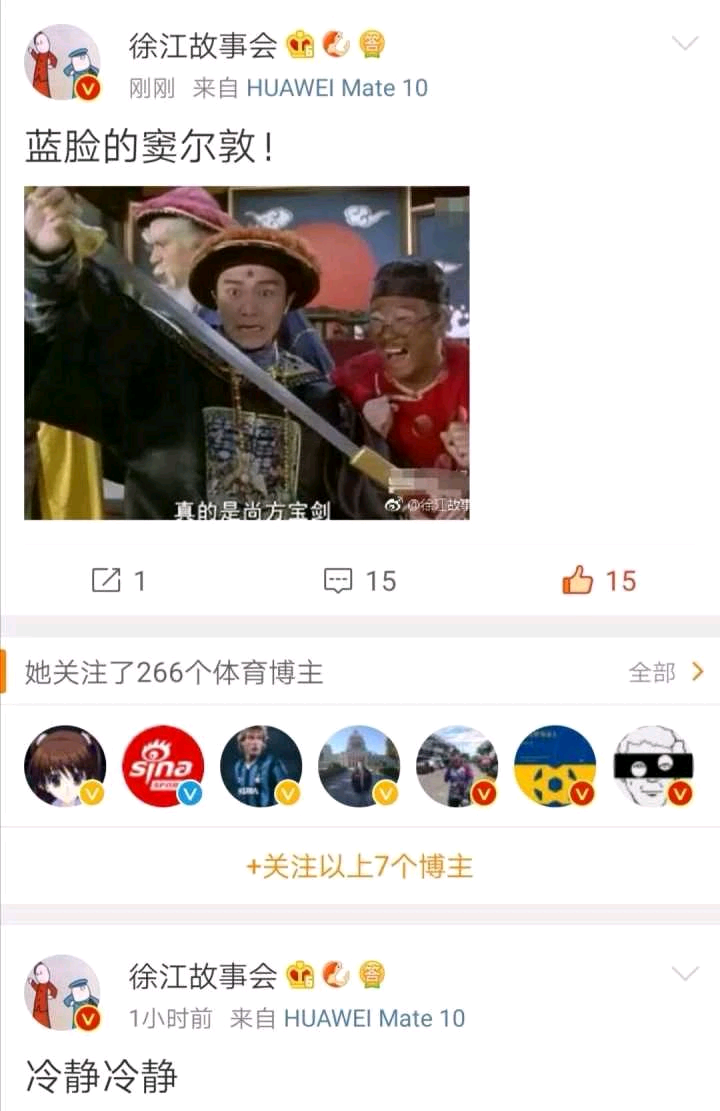Open the footballer in striped jersey avatar
The image size is (720, 1111).
click(x=261, y=766)
